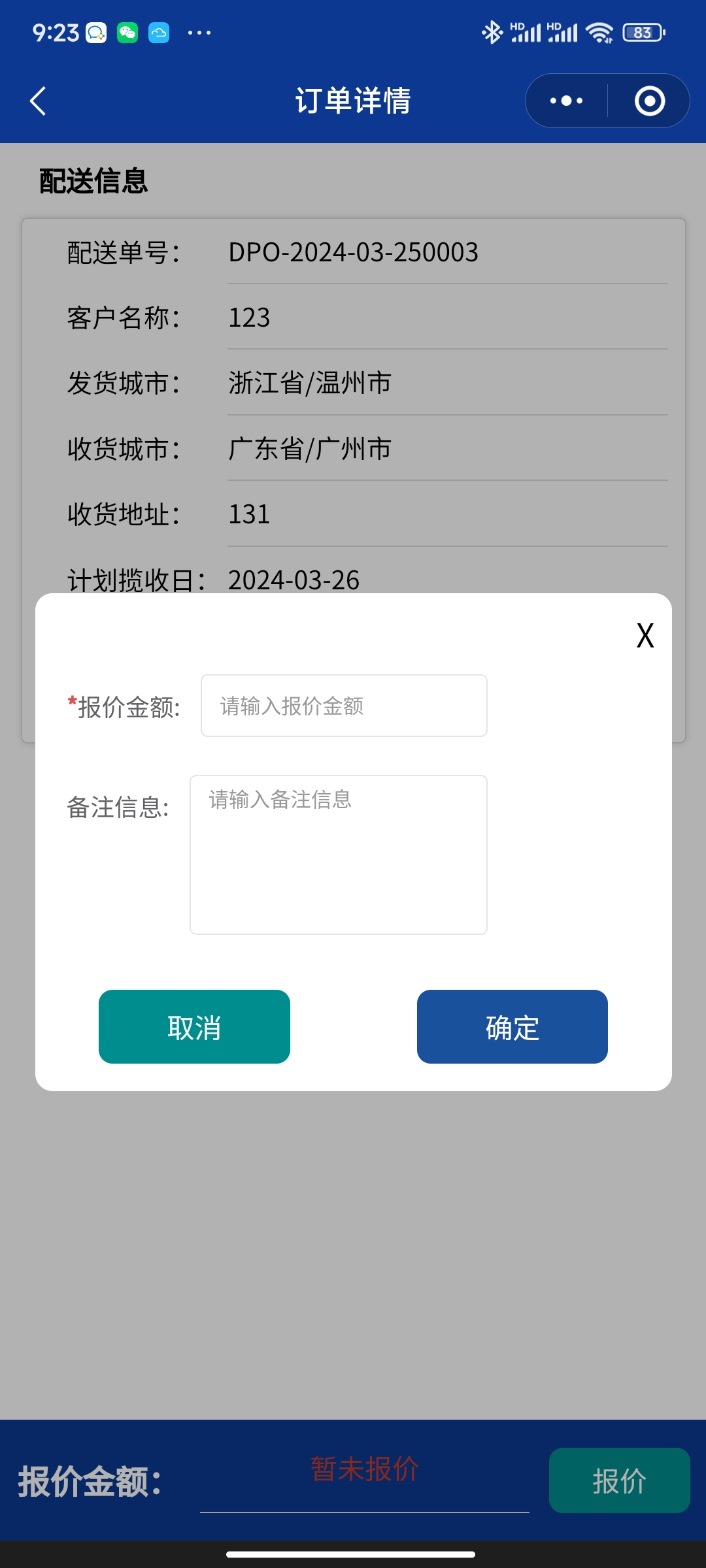Screen dimensions: 706x1568
Task: Open the 报价 quote button at bottom
Action: coord(618,1481)
